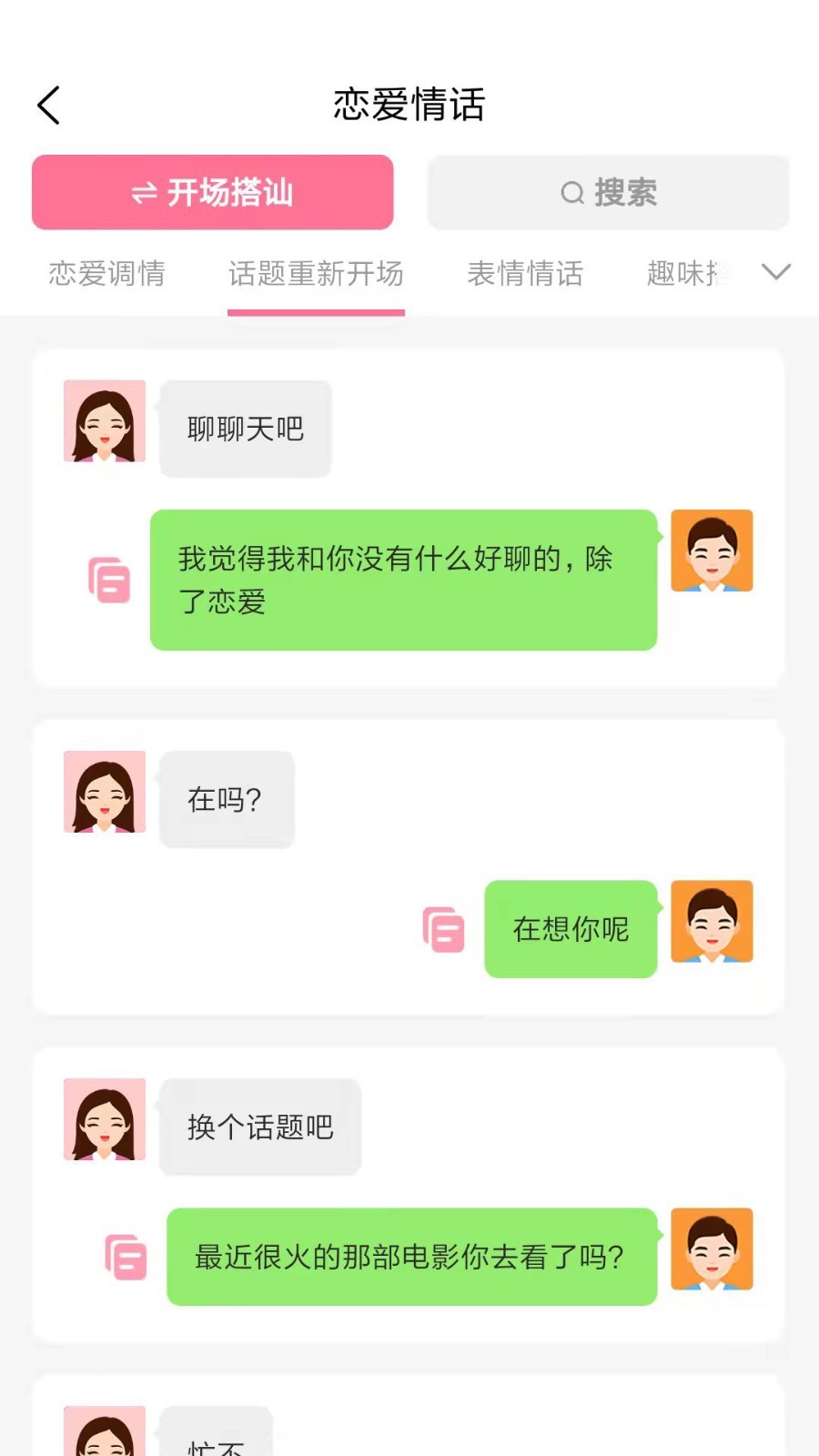The height and width of the screenshot is (1456, 819).
Task: Open the boy avatar beside 在想你呢
Action: [x=712, y=923]
